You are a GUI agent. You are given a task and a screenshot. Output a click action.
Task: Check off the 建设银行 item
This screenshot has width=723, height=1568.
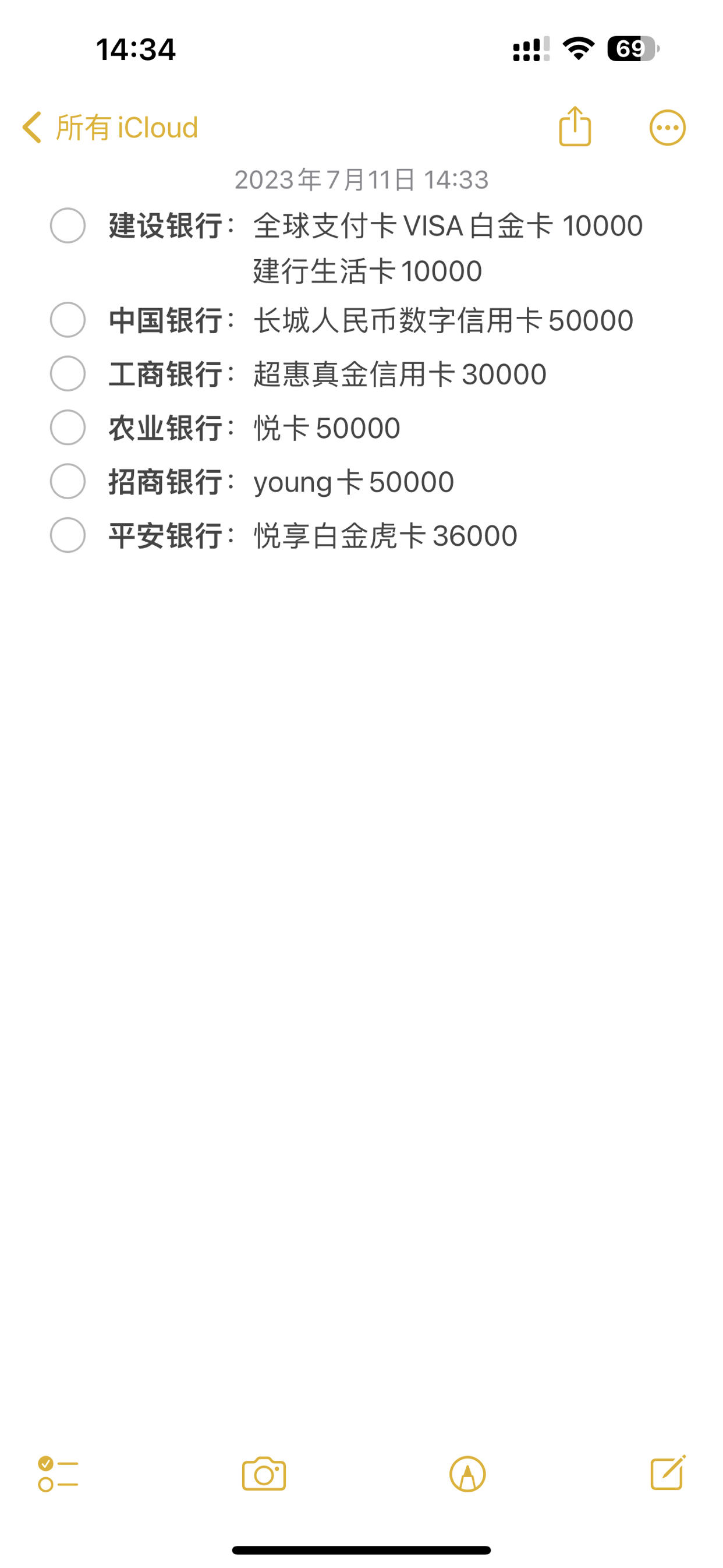click(68, 226)
